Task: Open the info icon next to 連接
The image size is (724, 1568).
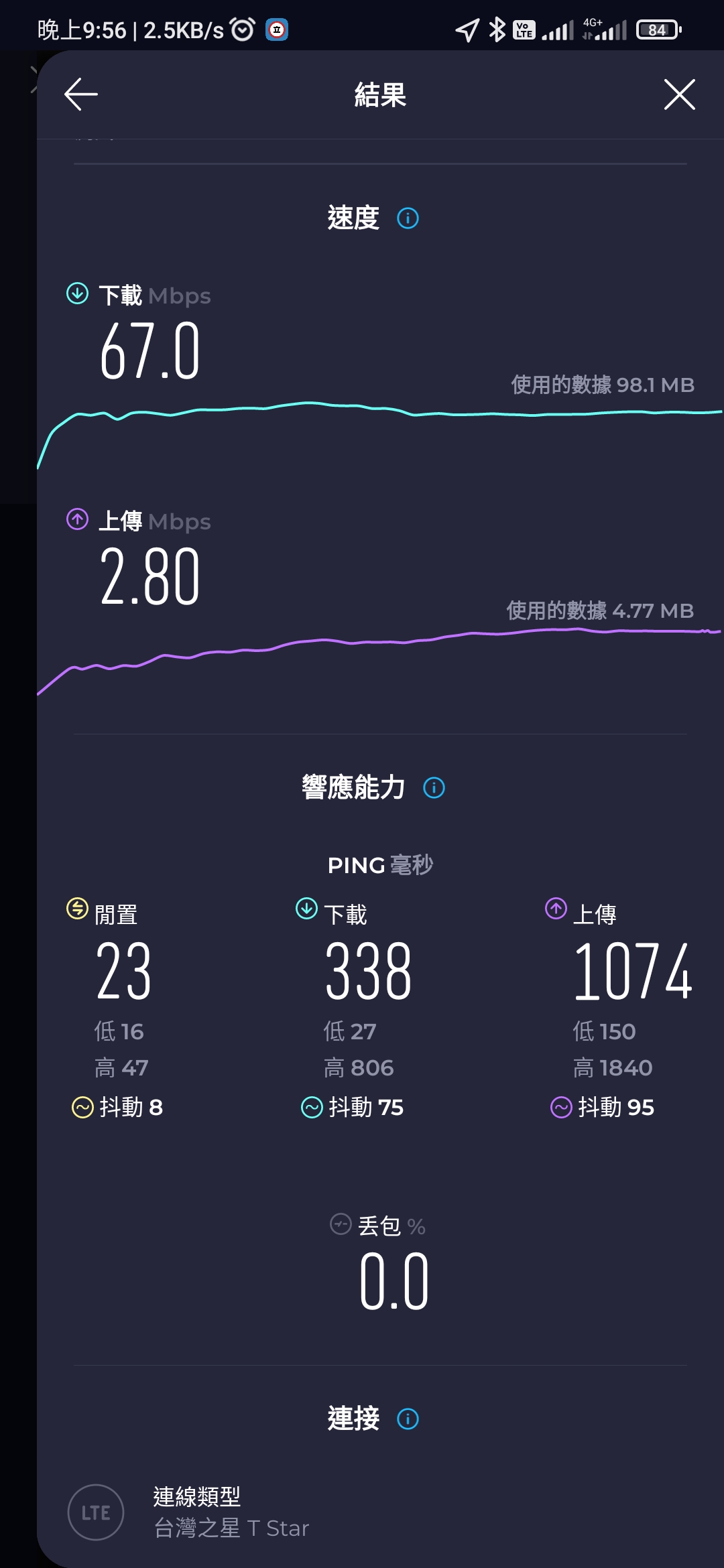Action: point(408,1419)
